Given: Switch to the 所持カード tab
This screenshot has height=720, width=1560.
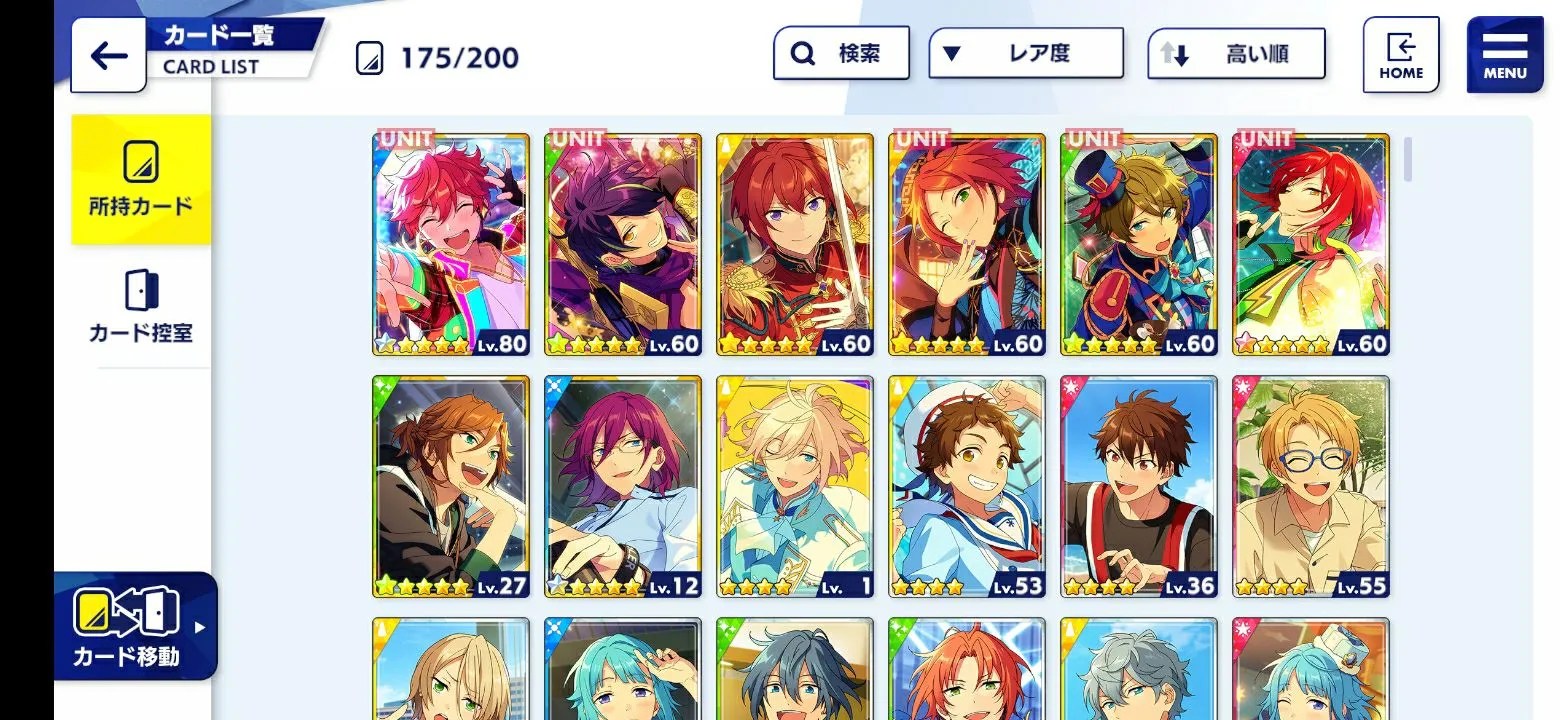Looking at the screenshot, I should 141,180.
